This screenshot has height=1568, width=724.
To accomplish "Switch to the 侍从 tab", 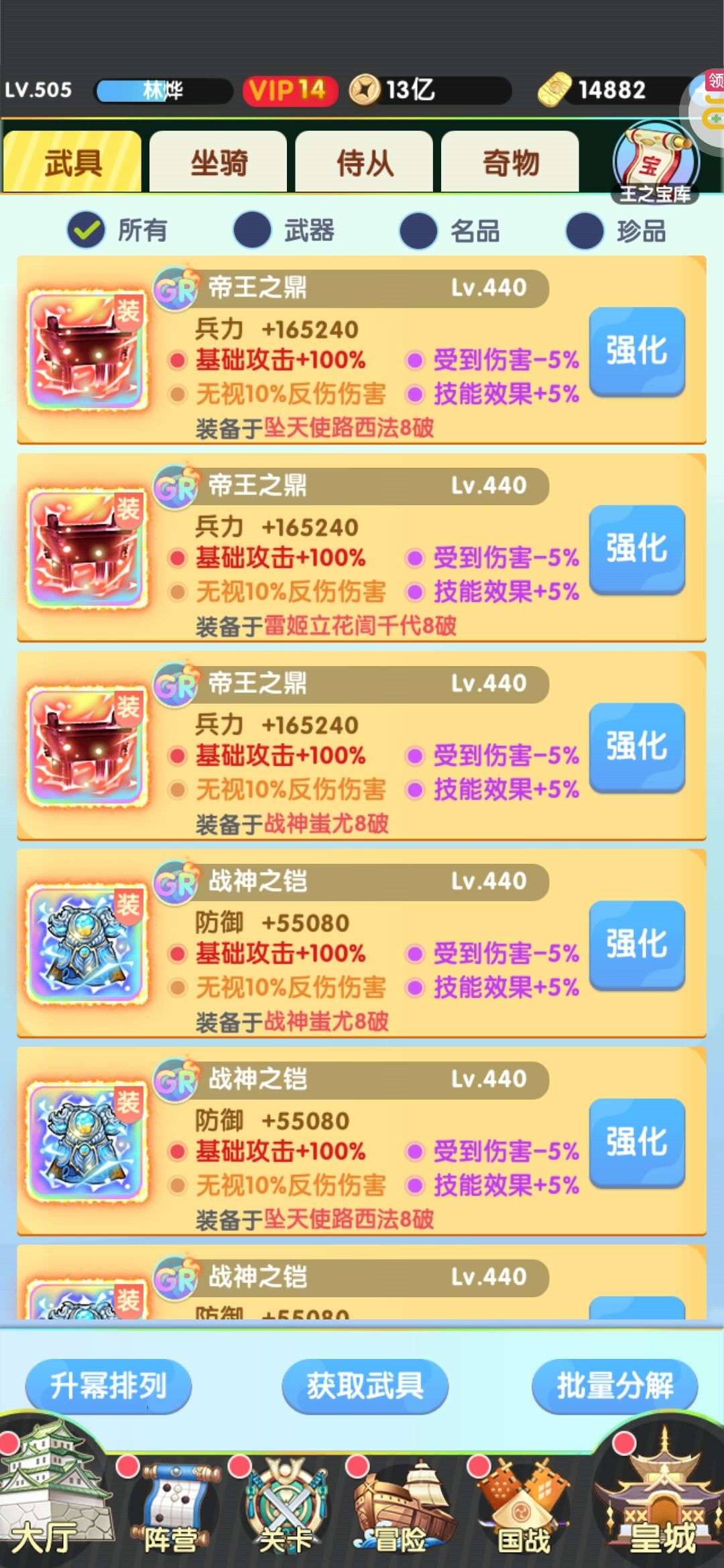I will (364, 161).
